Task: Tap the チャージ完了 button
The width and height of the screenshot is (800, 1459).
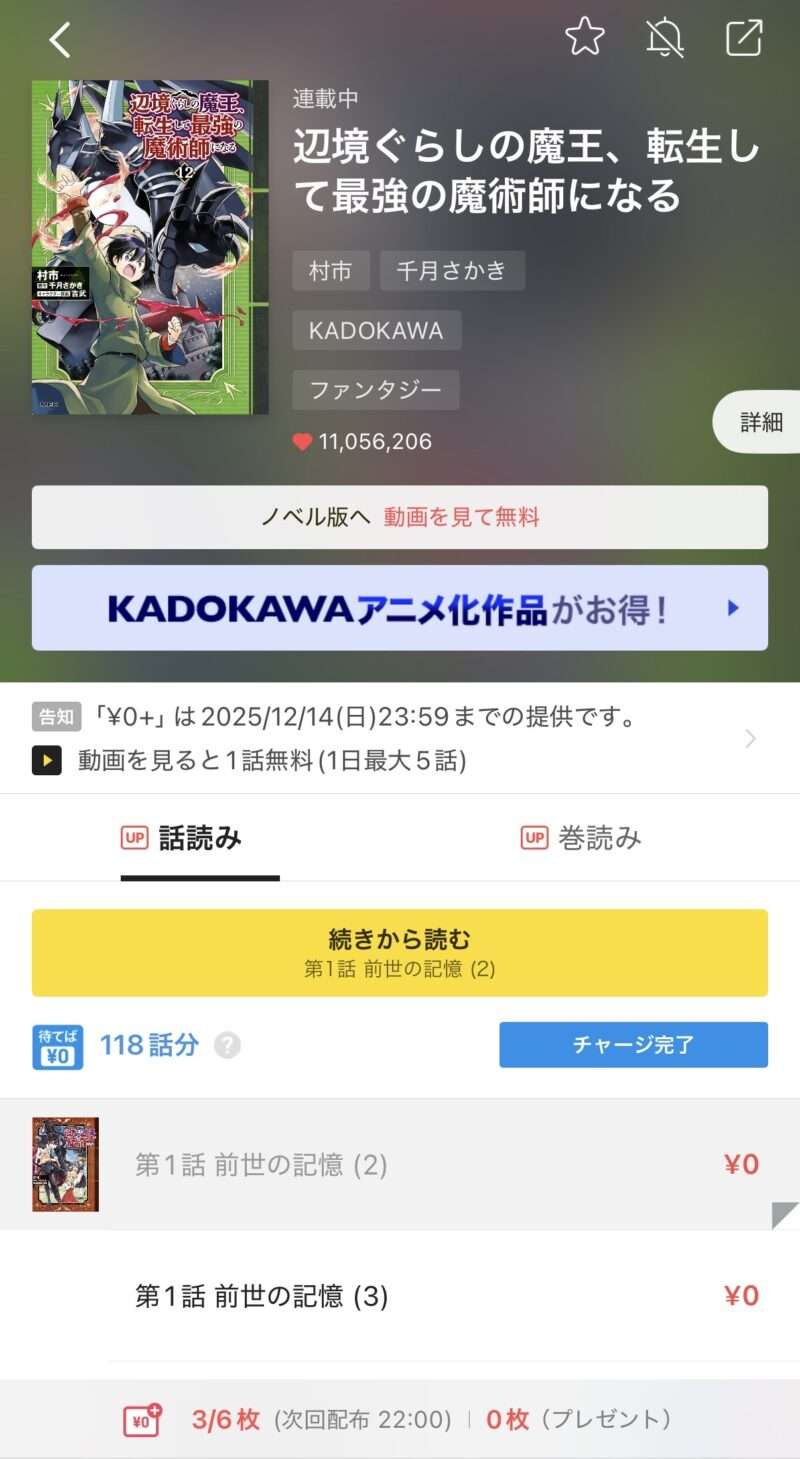Action: [x=633, y=1045]
